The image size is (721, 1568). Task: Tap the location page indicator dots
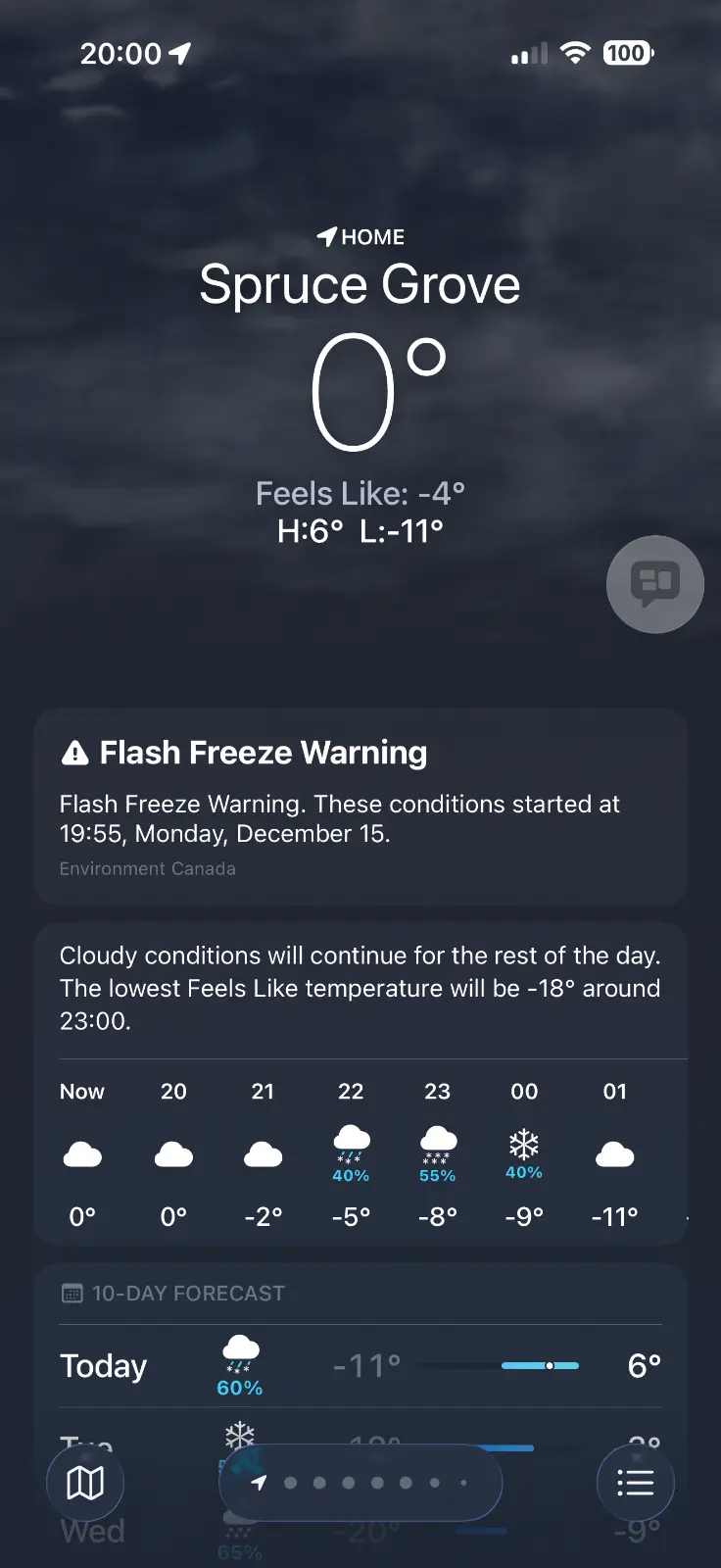click(x=360, y=1483)
